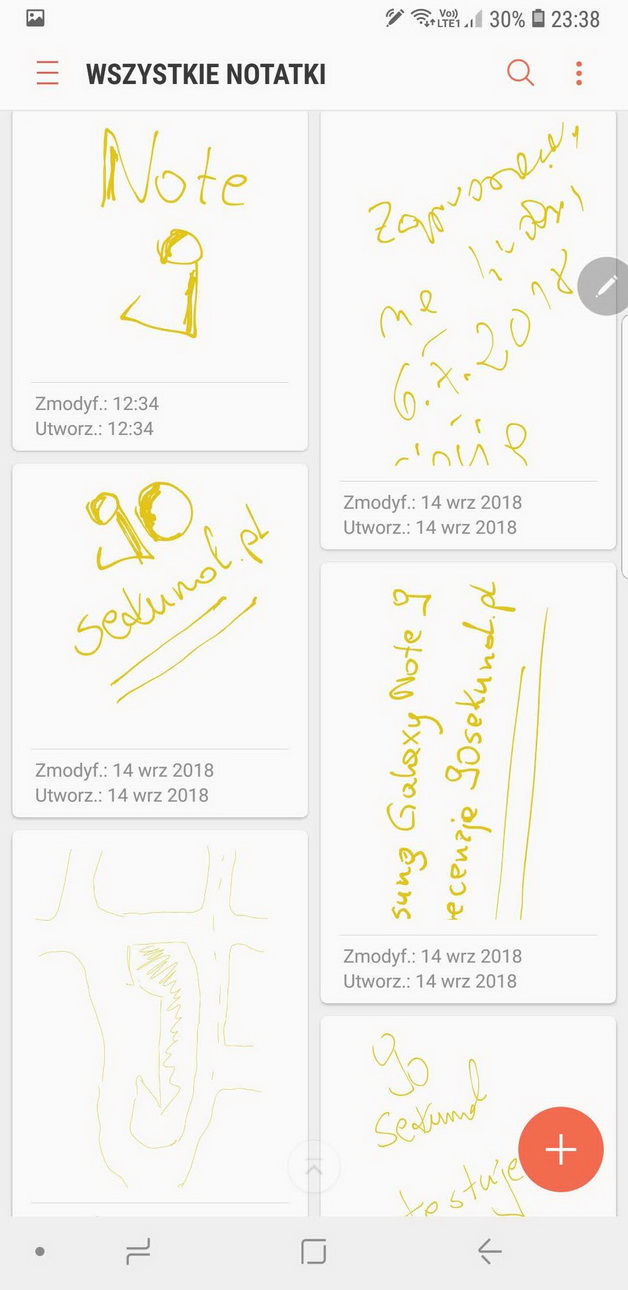Viewport: 628px width, 1290px height.
Task: Create a new note with plus button
Action: click(561, 1150)
